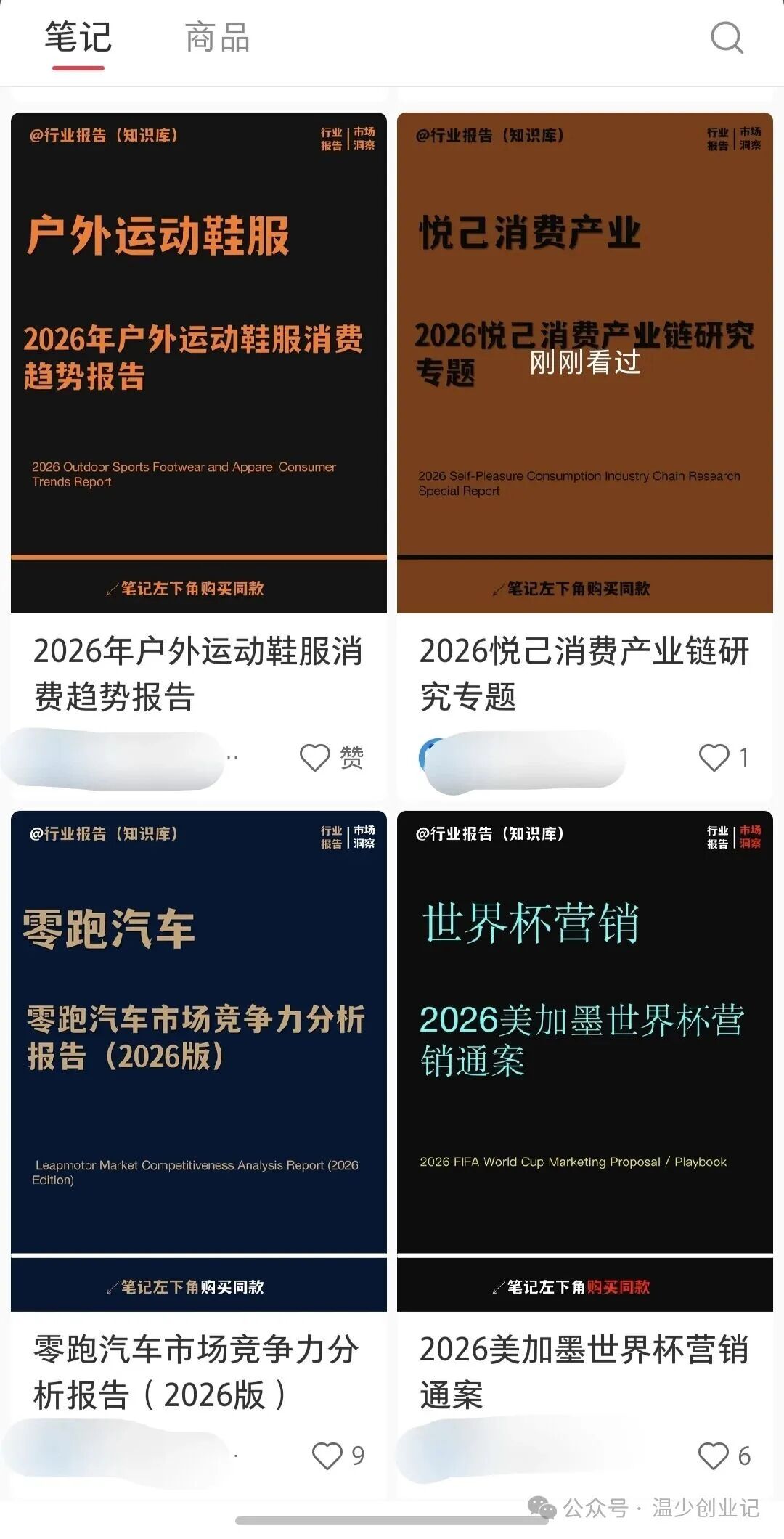Like the 2026年户外运动鞋服消费趋势报告 note
Screen dimensions: 784x1539
315,757
